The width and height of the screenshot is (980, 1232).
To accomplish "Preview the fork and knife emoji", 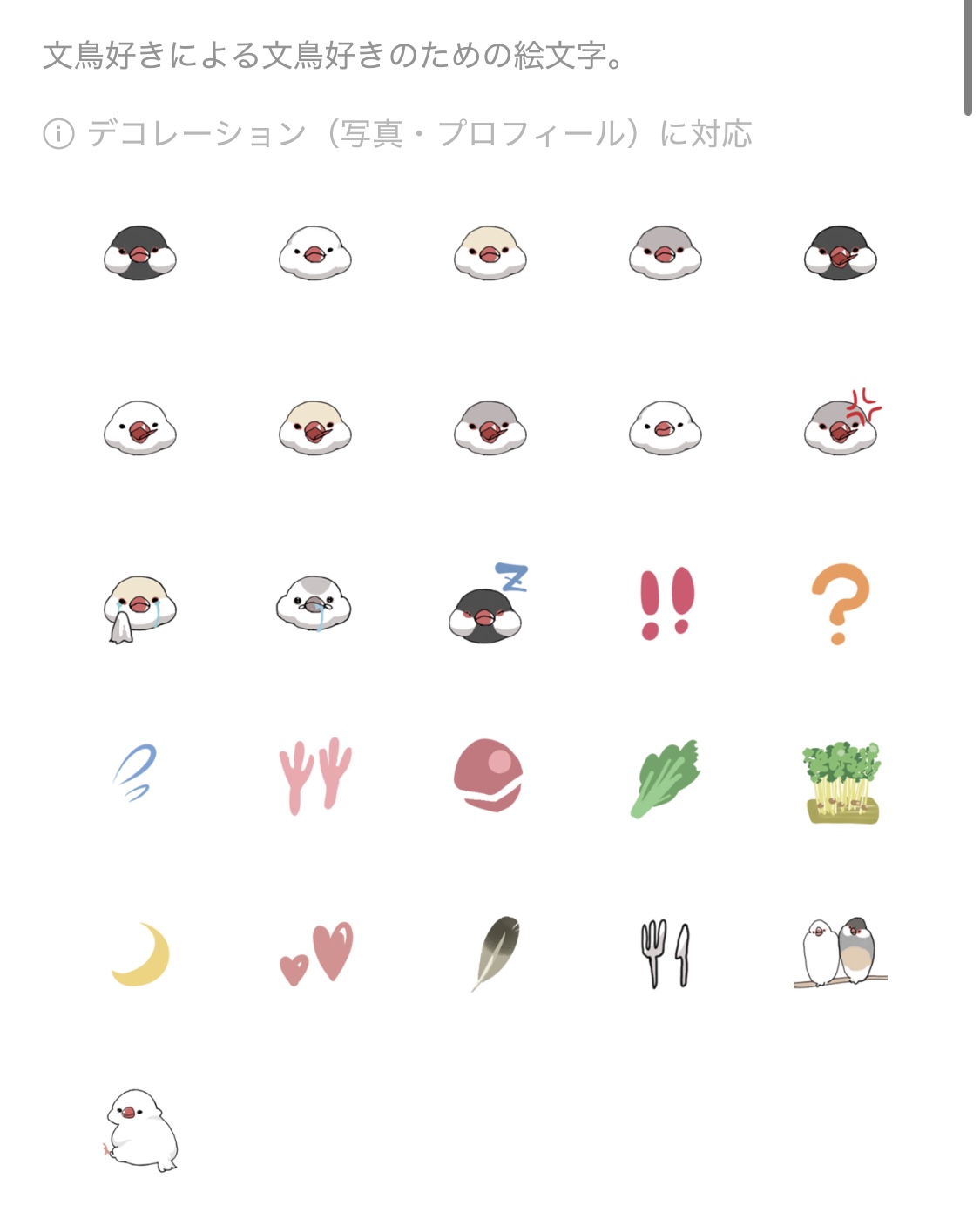I will tap(666, 954).
